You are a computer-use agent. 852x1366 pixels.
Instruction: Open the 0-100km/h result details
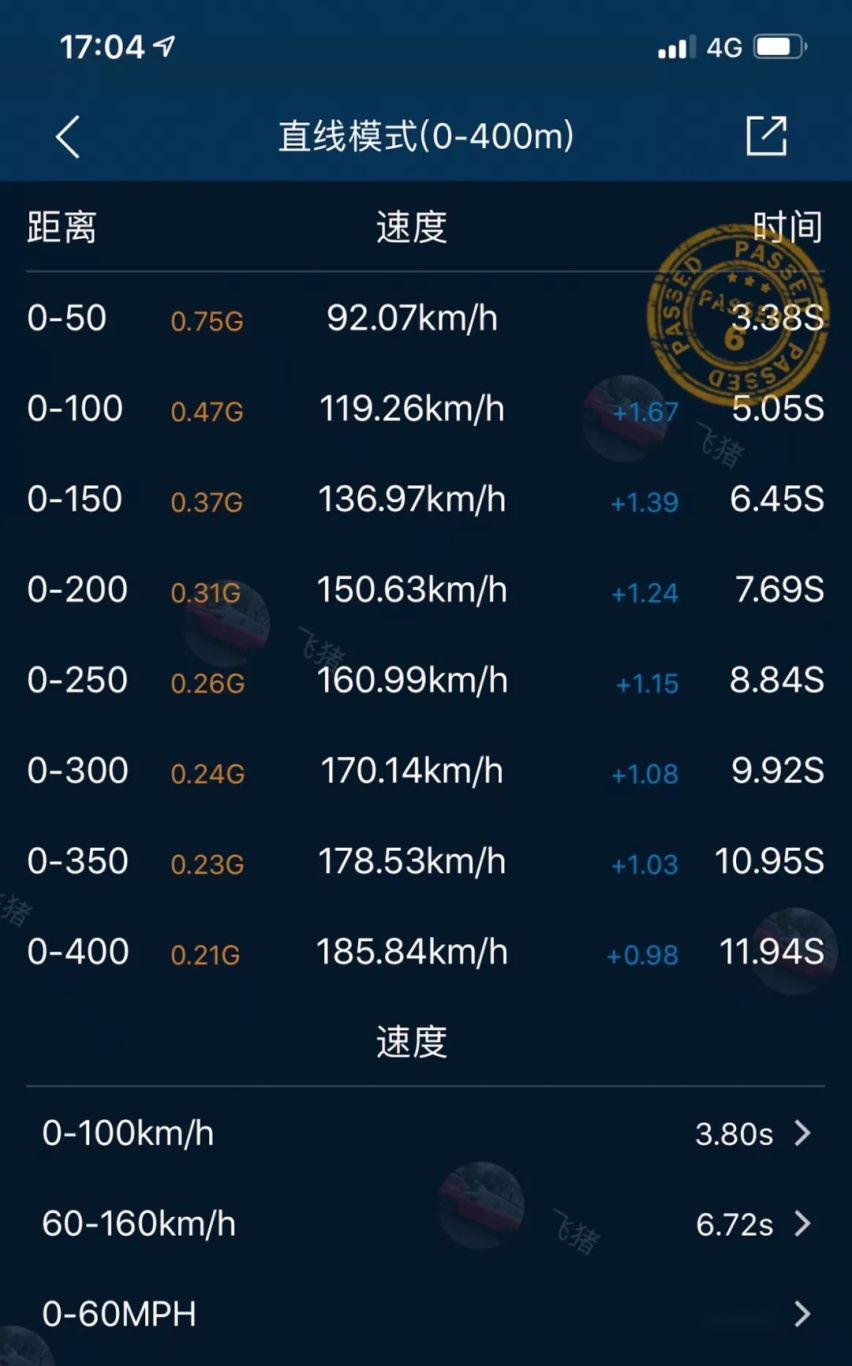tap(426, 1133)
